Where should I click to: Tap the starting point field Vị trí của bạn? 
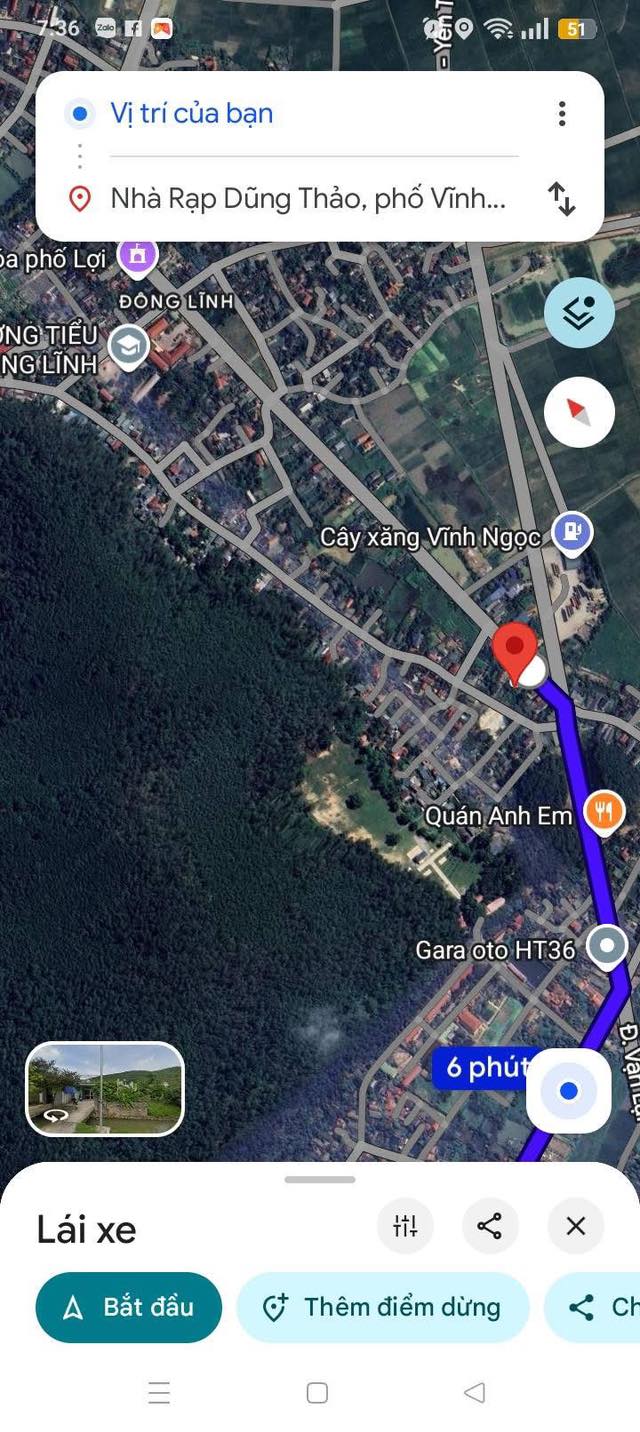[x=300, y=114]
